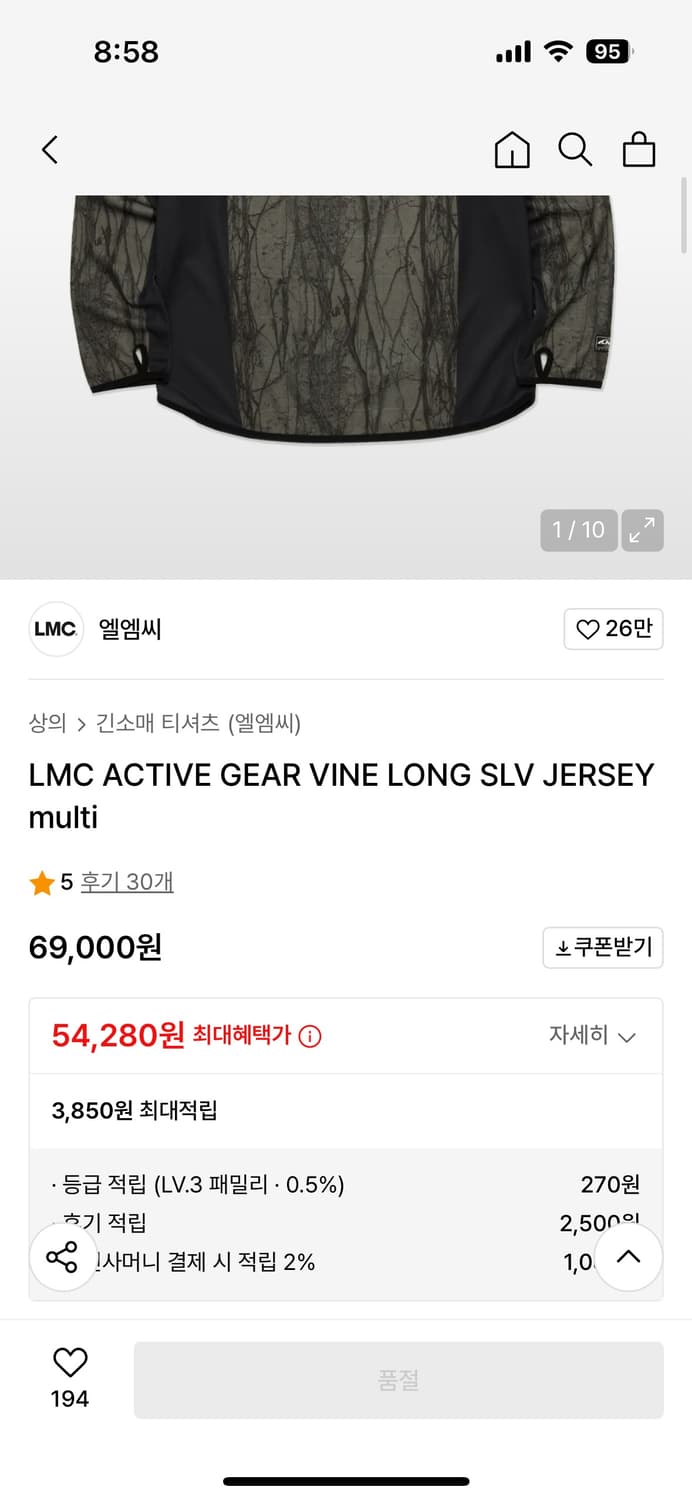Expand 자세히 benefit details

pyautogui.click(x=592, y=1036)
